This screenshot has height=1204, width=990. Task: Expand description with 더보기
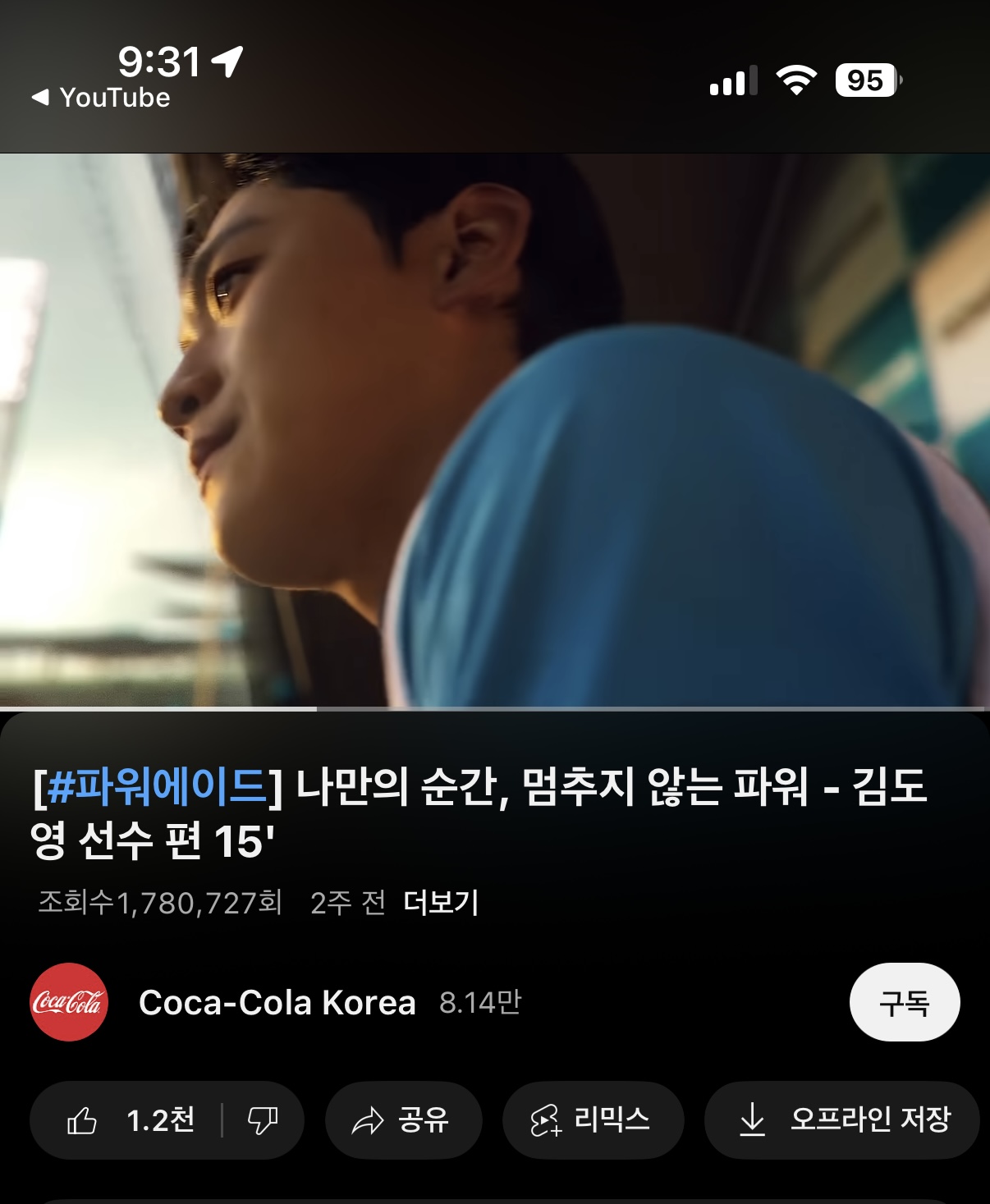pyautogui.click(x=441, y=903)
